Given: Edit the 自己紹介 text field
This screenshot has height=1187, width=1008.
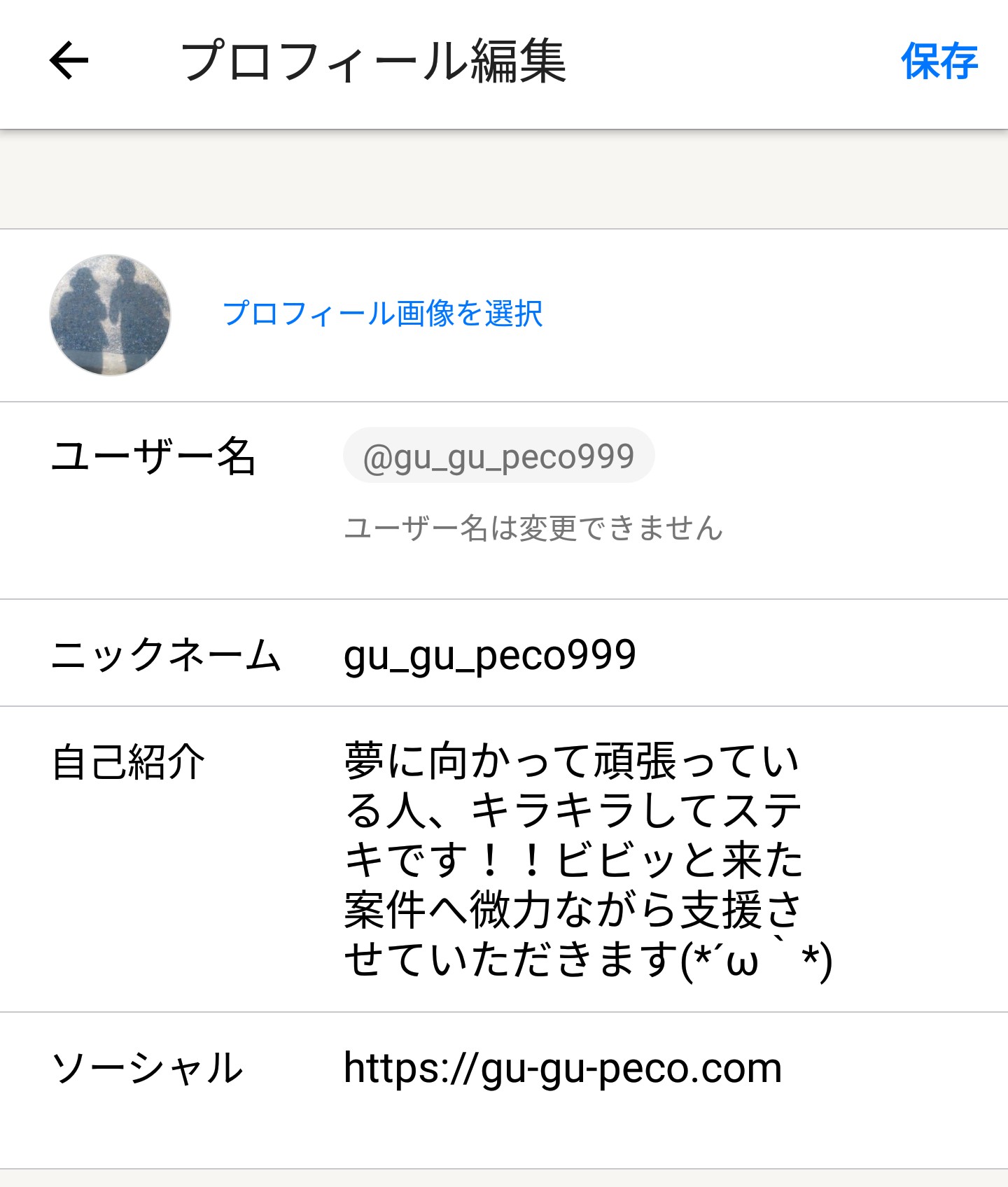Looking at the screenshot, I should [587, 860].
